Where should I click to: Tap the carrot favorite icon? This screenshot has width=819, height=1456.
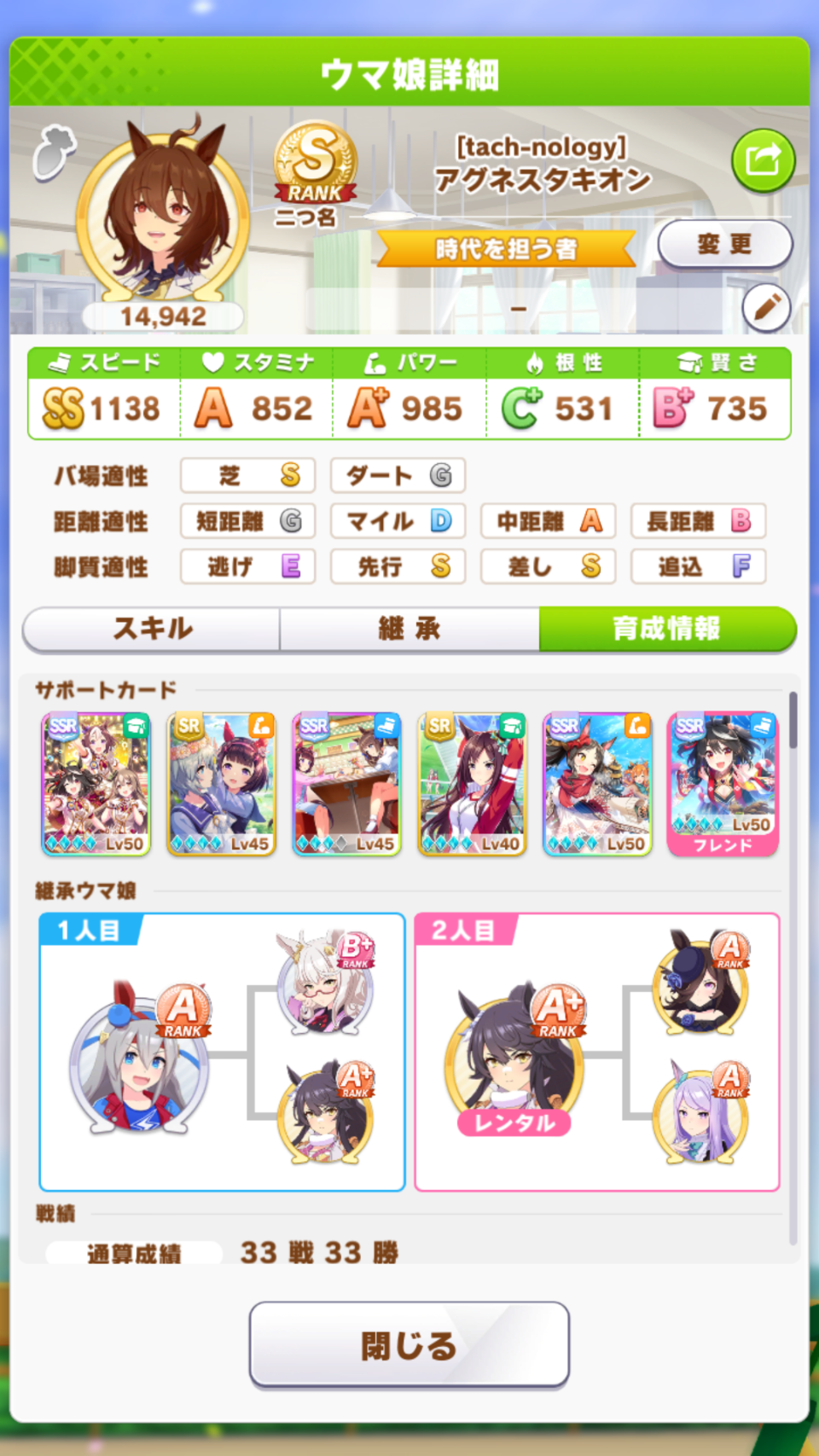click(x=54, y=151)
